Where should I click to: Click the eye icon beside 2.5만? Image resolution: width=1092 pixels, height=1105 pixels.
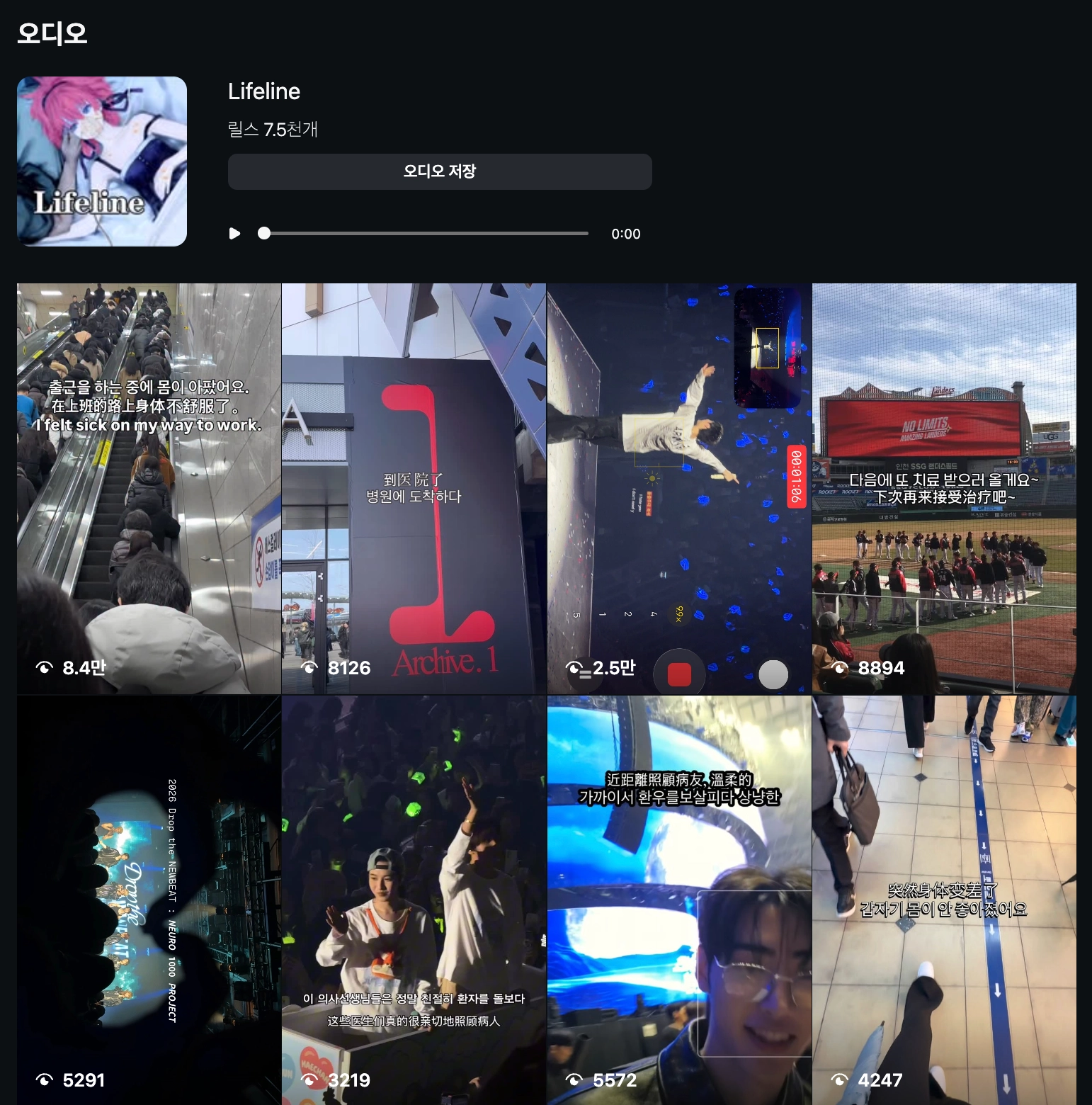575,667
